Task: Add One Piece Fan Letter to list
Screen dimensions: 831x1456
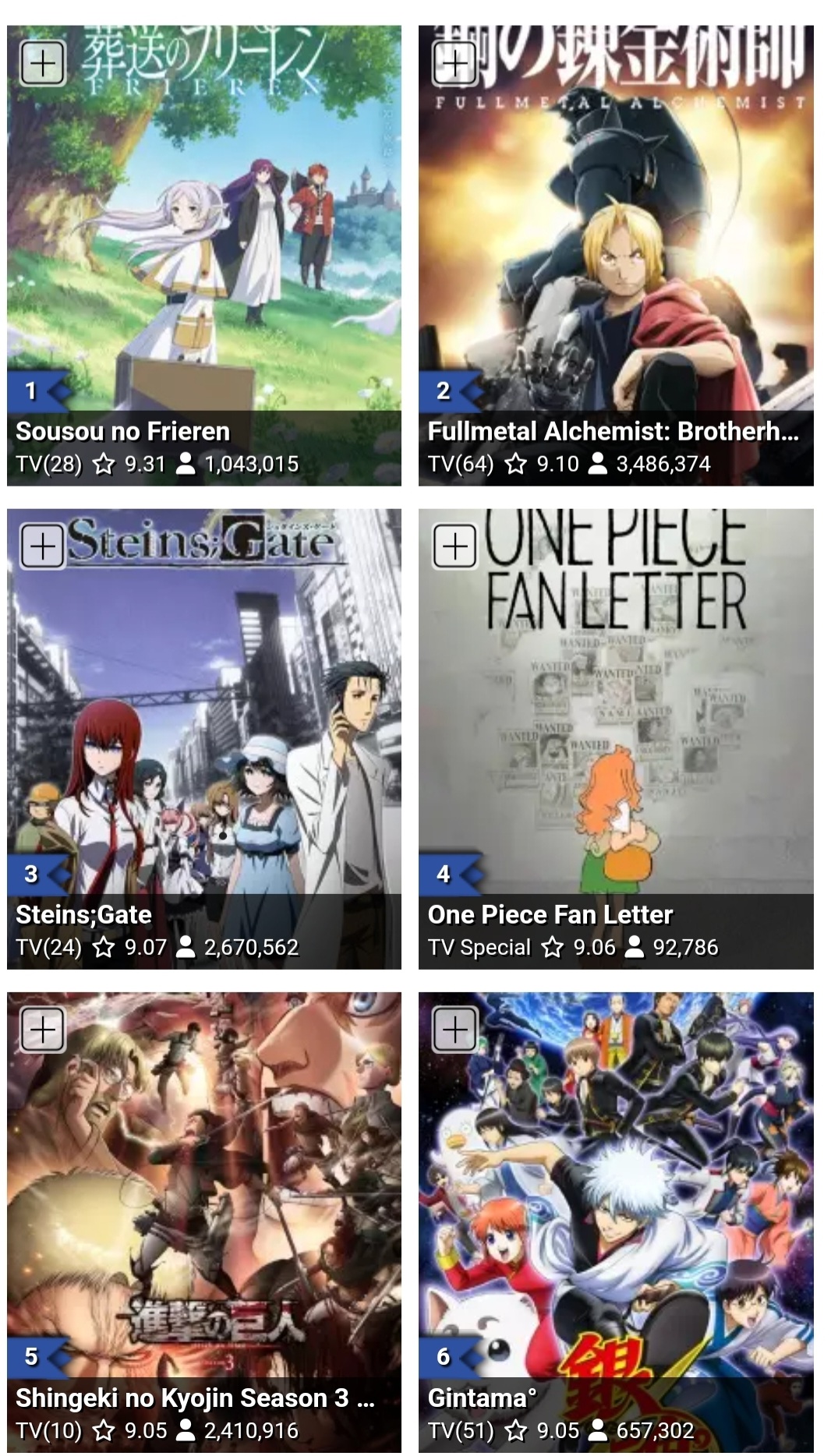Action: pos(455,546)
